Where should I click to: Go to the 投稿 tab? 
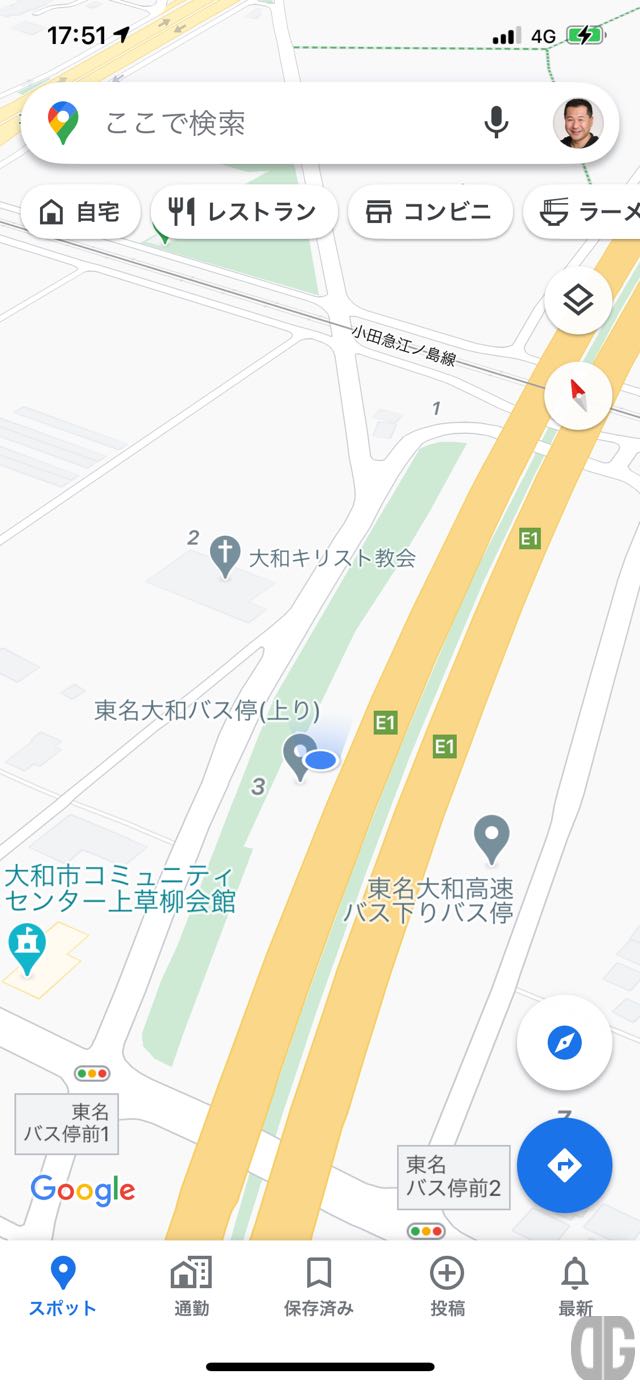coord(447,1287)
